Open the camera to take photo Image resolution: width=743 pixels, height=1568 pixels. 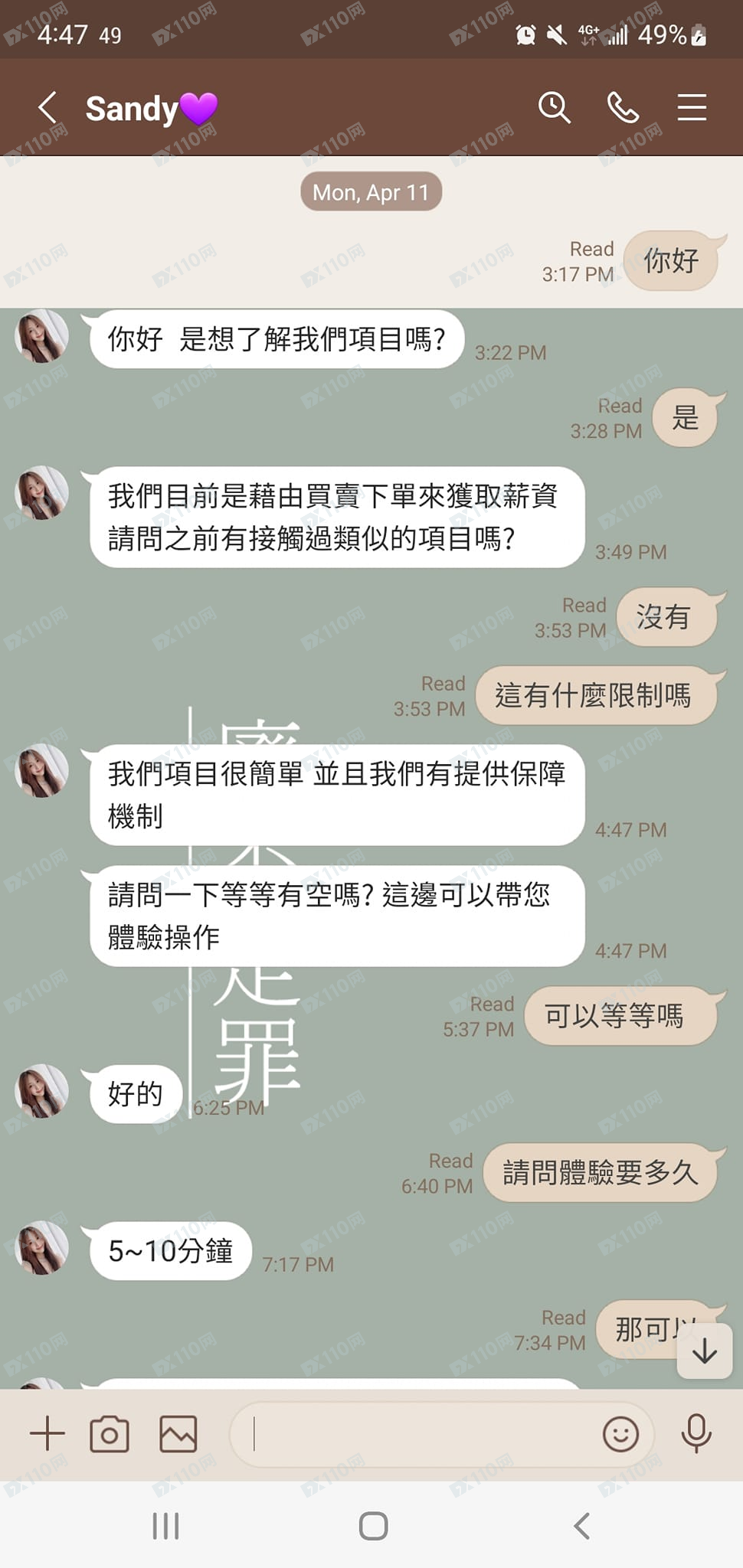pos(110,1434)
